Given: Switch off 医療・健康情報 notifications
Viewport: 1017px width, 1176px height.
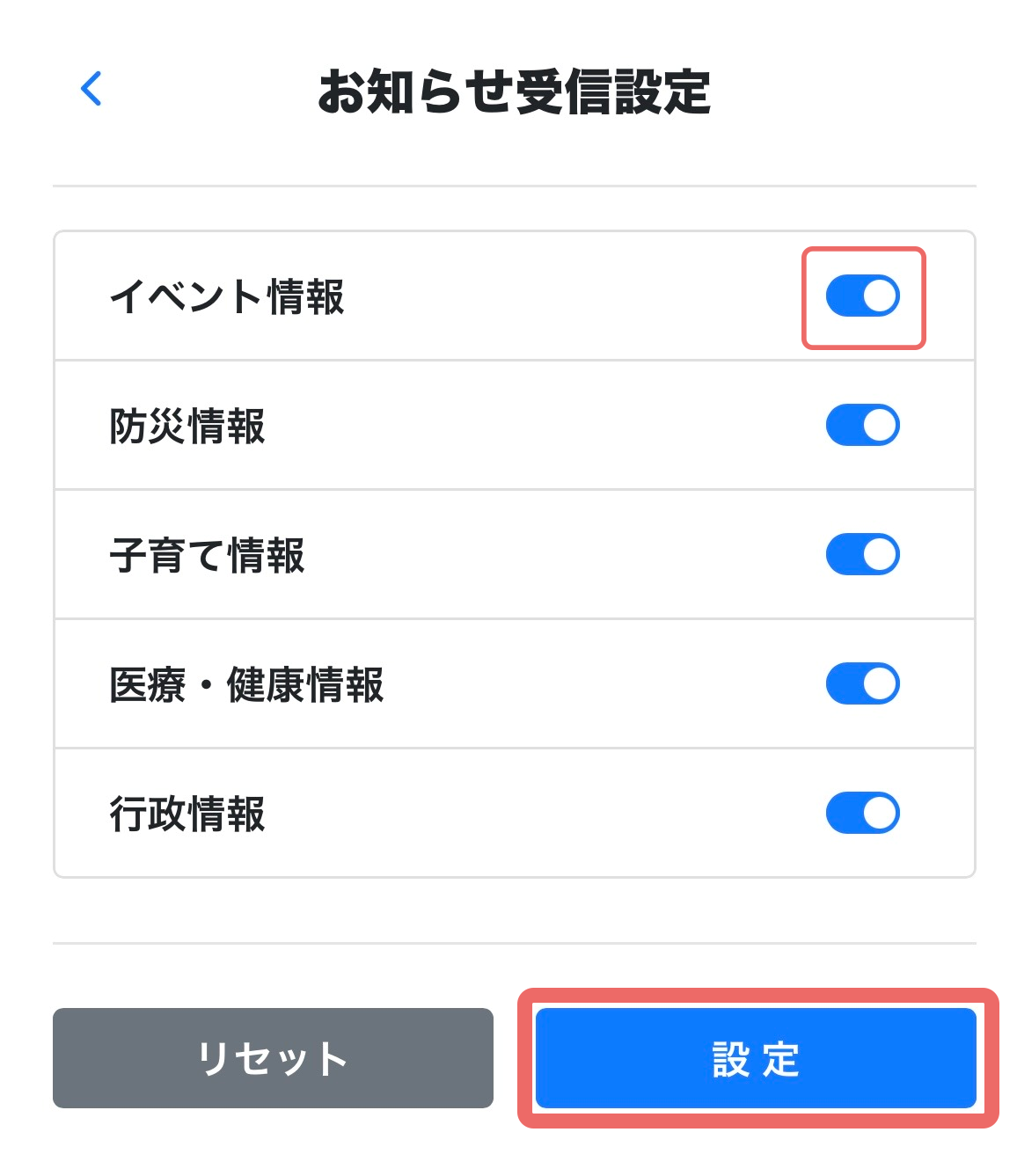Looking at the screenshot, I should tap(862, 683).
